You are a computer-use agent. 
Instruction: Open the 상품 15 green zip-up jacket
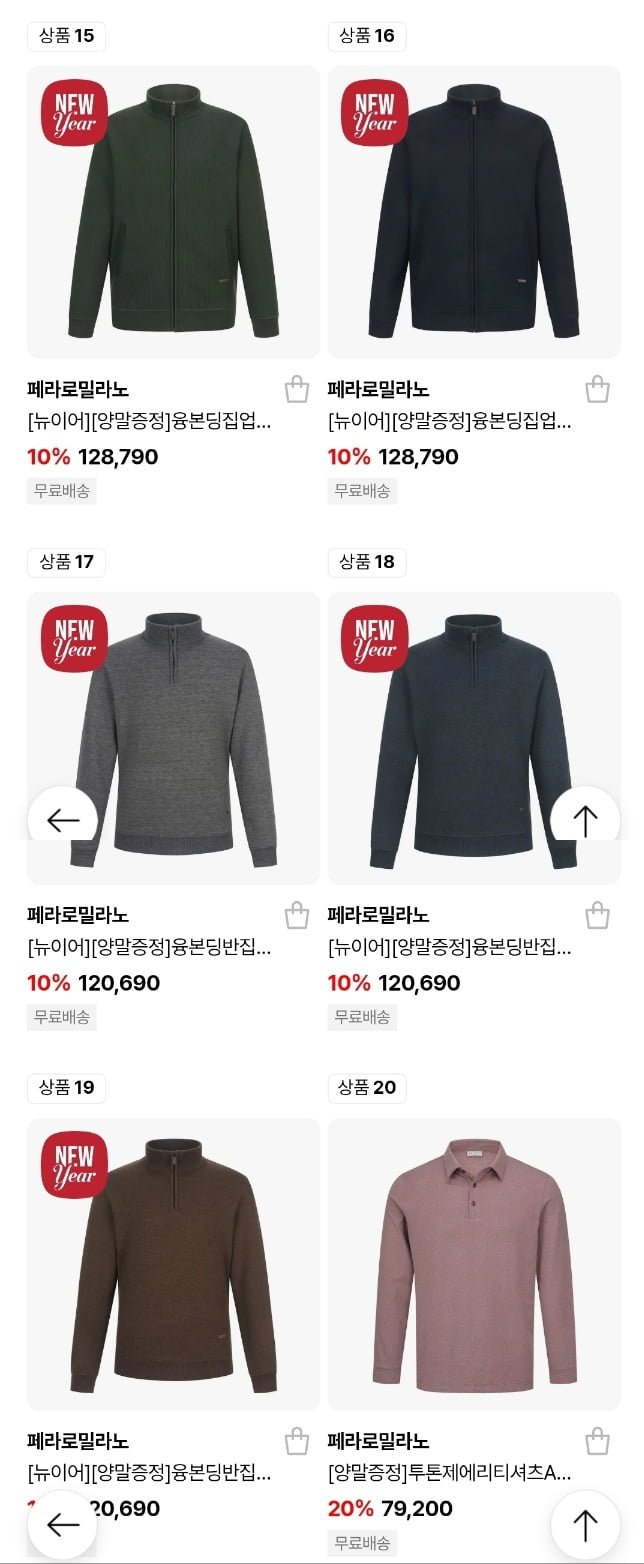(173, 212)
